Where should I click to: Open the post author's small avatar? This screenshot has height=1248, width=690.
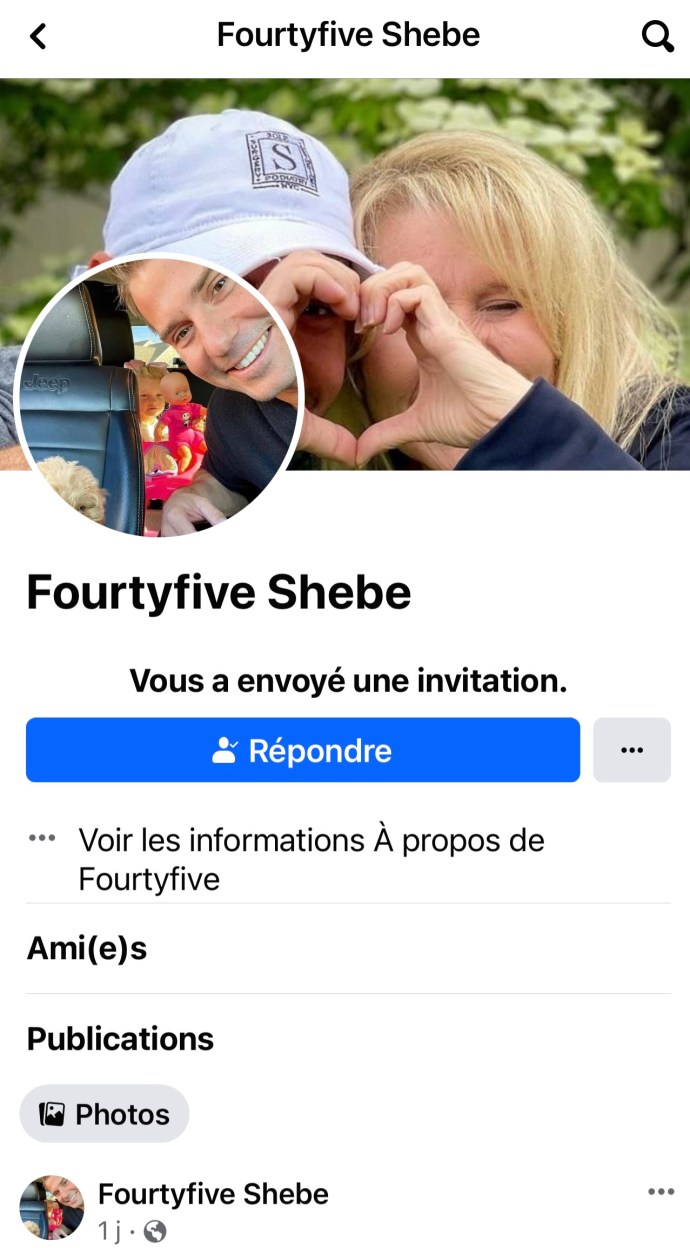tap(52, 1207)
